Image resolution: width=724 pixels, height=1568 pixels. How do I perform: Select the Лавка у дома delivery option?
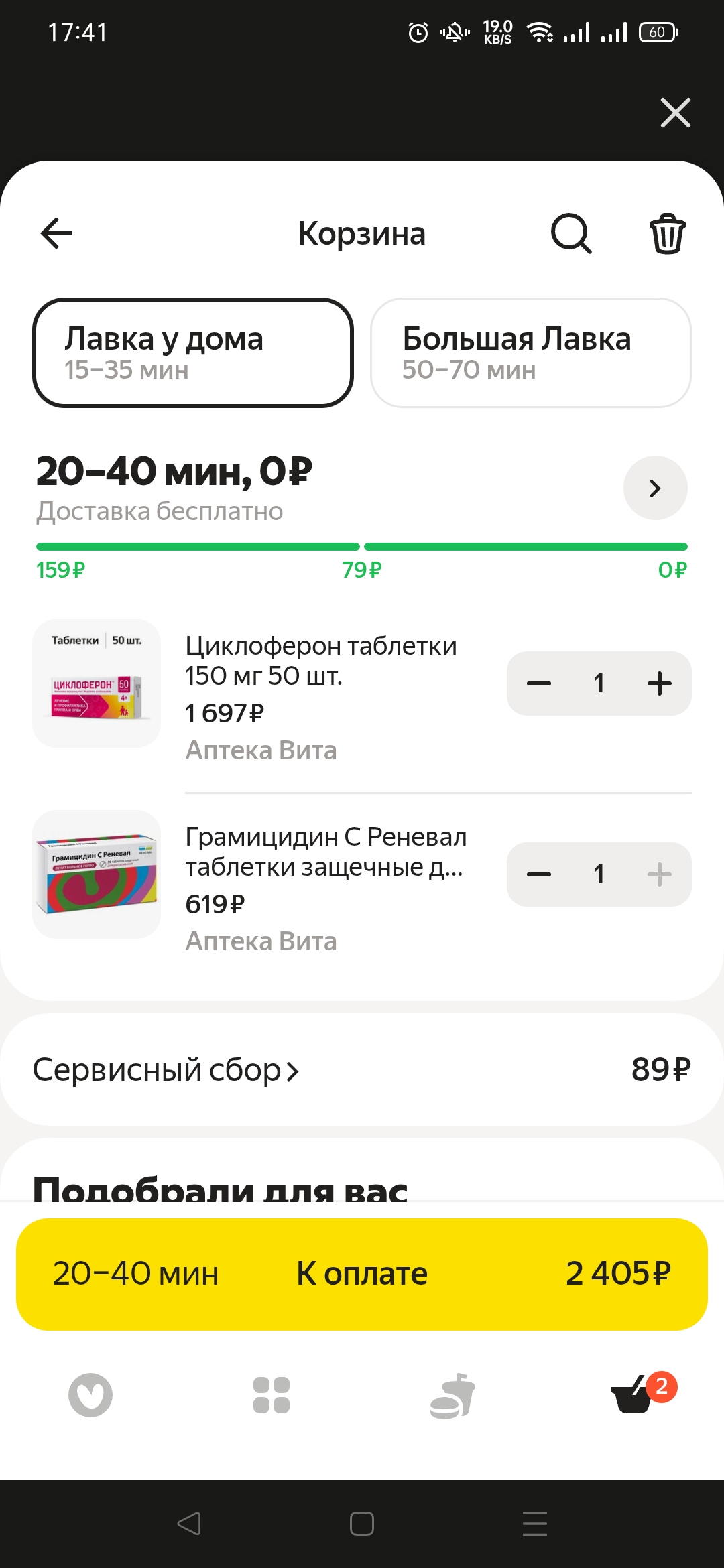coord(193,352)
